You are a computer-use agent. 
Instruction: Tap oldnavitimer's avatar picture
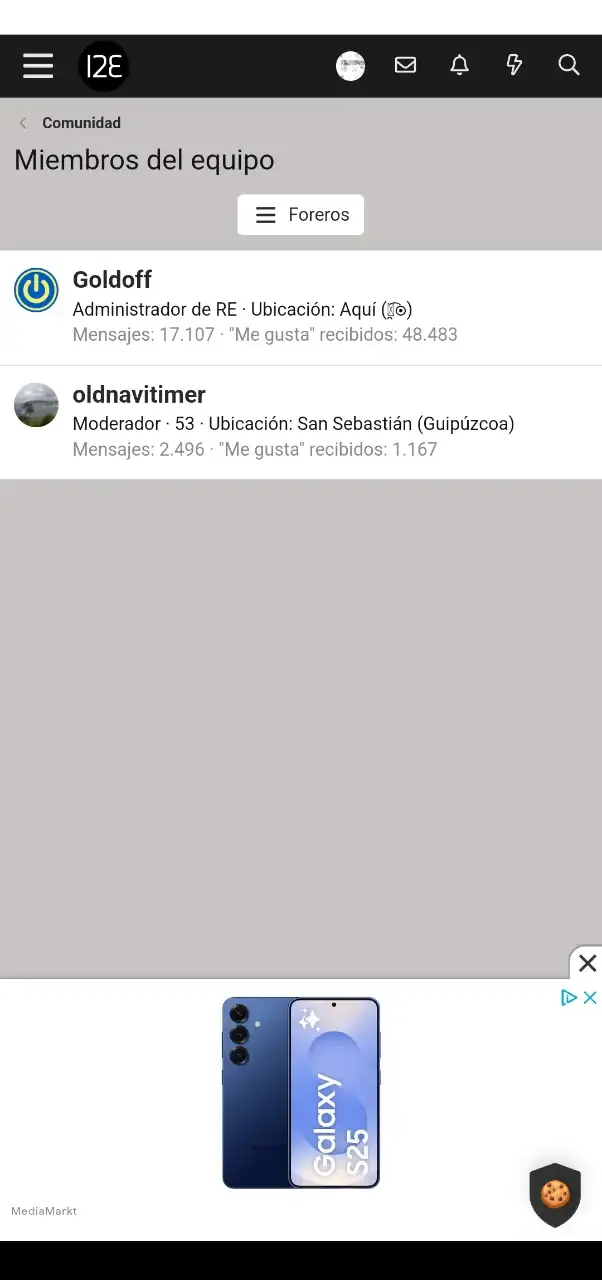point(36,405)
